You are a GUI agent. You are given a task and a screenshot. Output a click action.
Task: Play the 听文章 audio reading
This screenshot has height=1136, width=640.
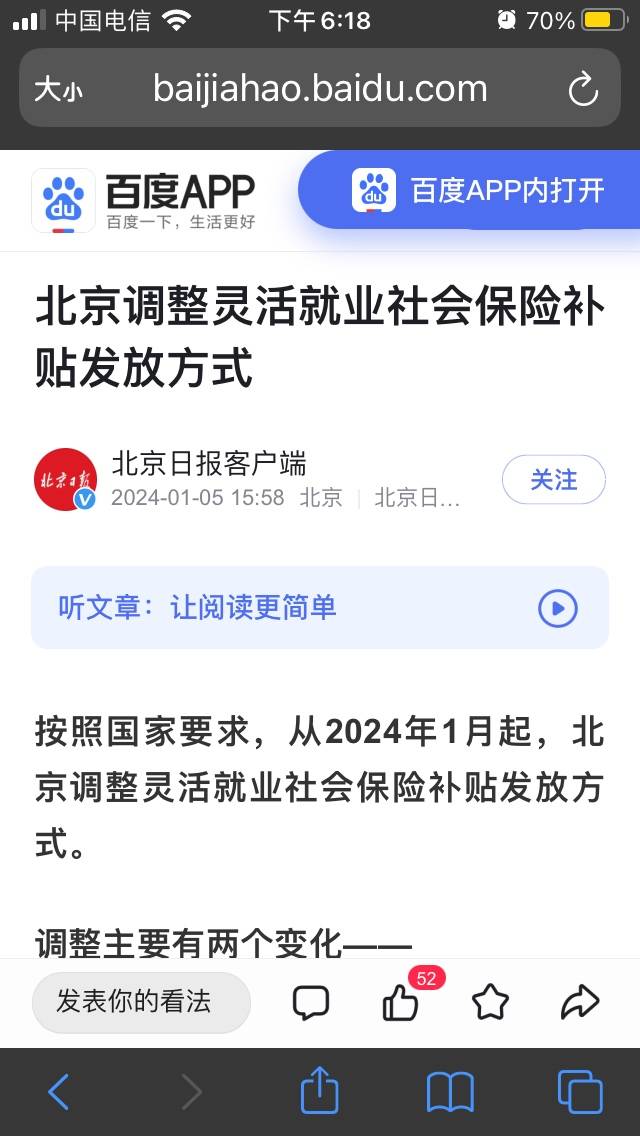tap(558, 607)
